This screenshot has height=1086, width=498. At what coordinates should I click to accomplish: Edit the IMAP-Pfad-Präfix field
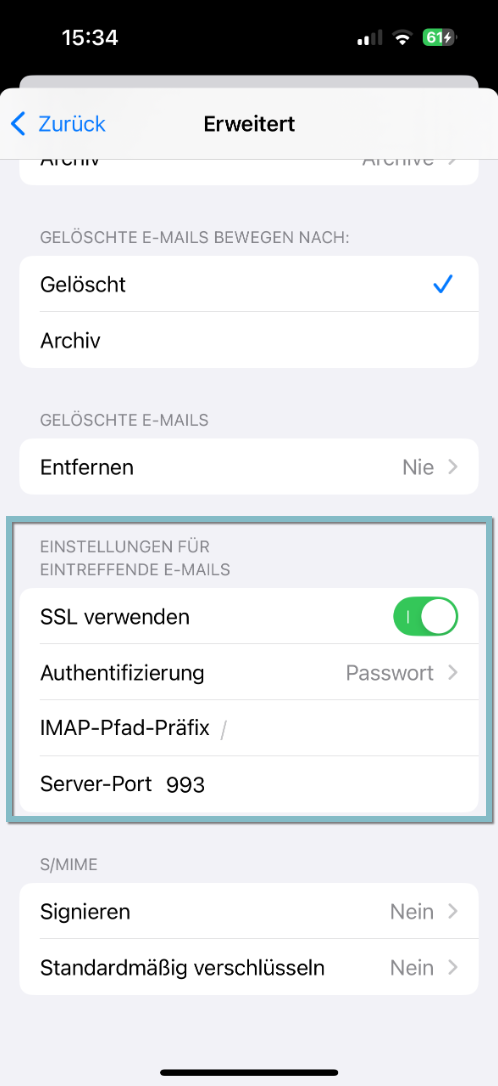click(249, 729)
